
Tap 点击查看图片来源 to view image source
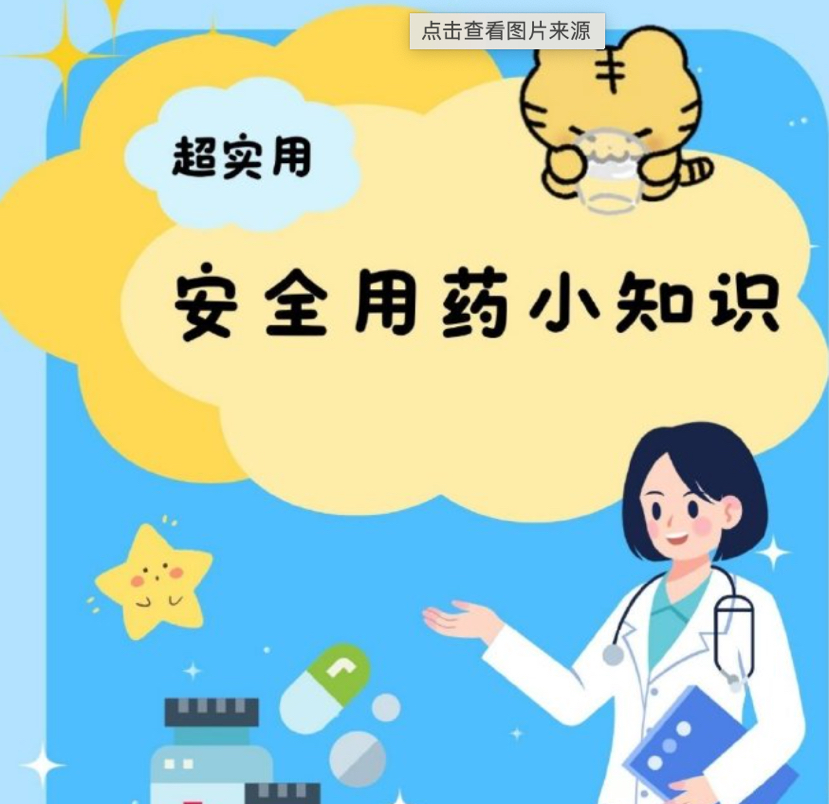[506, 31]
